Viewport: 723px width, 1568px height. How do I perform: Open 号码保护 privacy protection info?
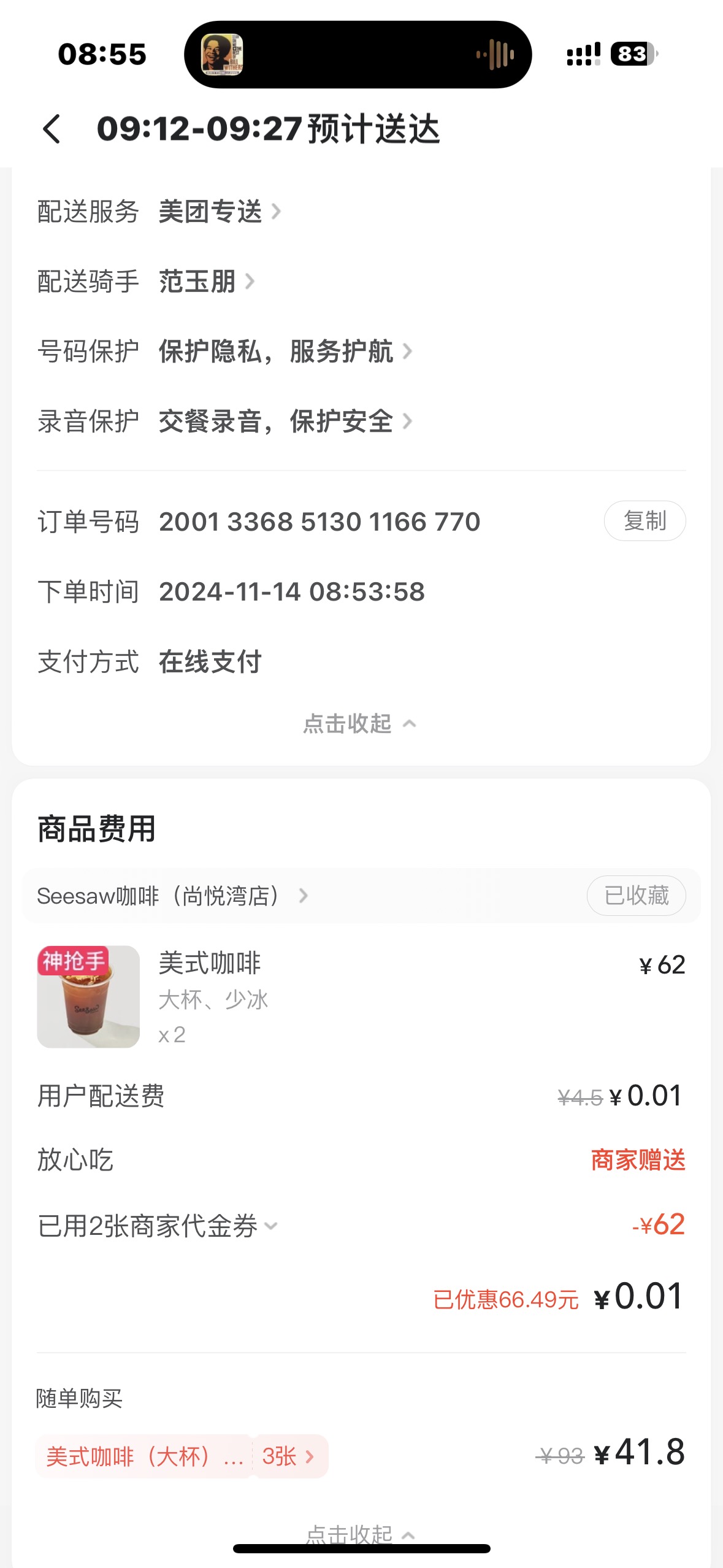(285, 352)
